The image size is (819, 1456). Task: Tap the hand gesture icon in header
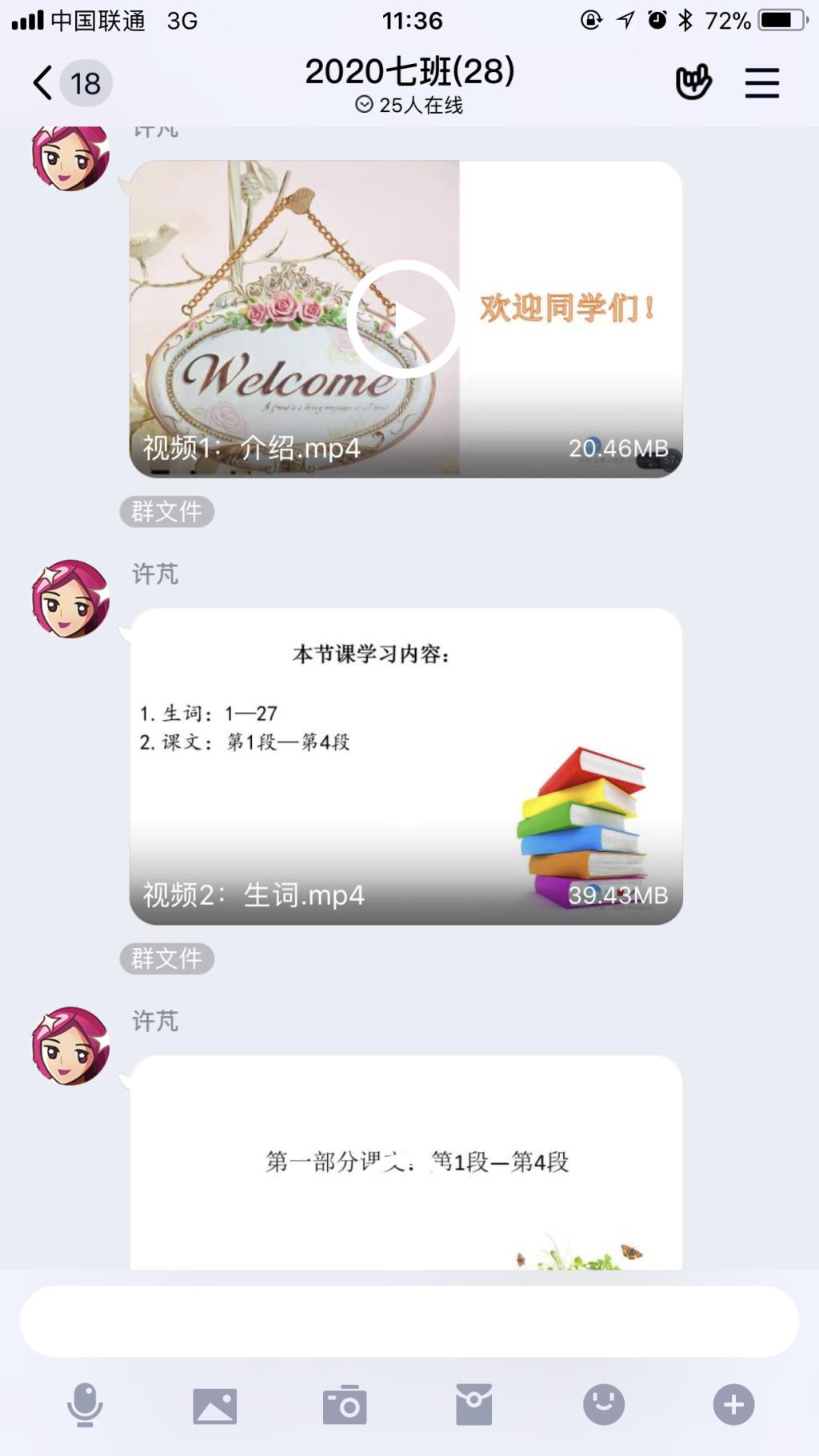[x=693, y=82]
